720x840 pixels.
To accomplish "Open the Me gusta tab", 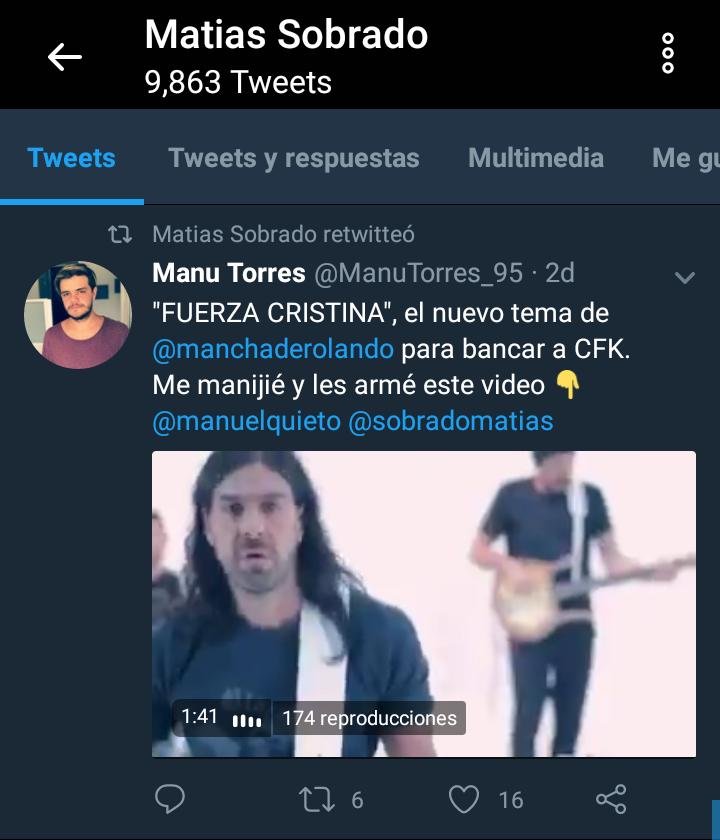I will coord(685,158).
